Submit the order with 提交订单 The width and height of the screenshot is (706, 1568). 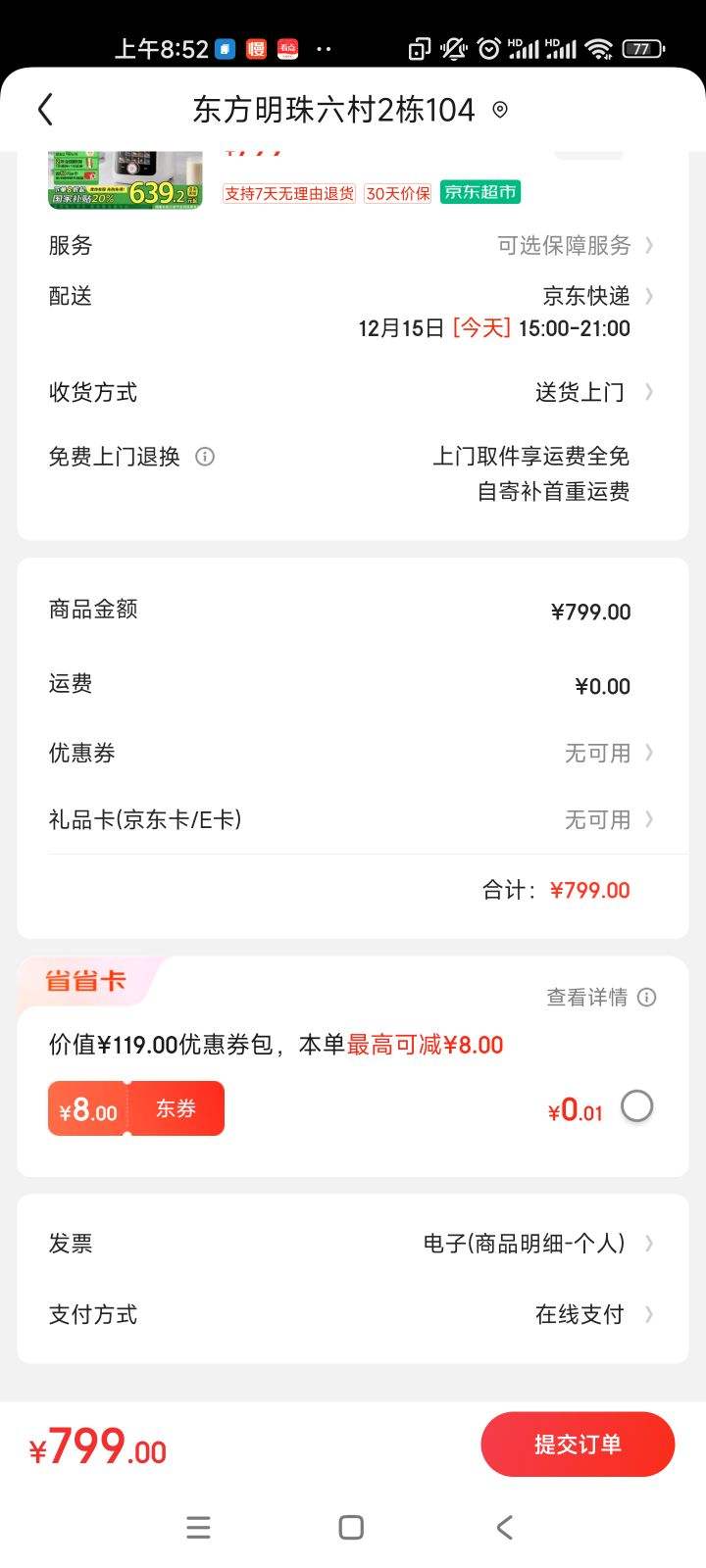(578, 1445)
